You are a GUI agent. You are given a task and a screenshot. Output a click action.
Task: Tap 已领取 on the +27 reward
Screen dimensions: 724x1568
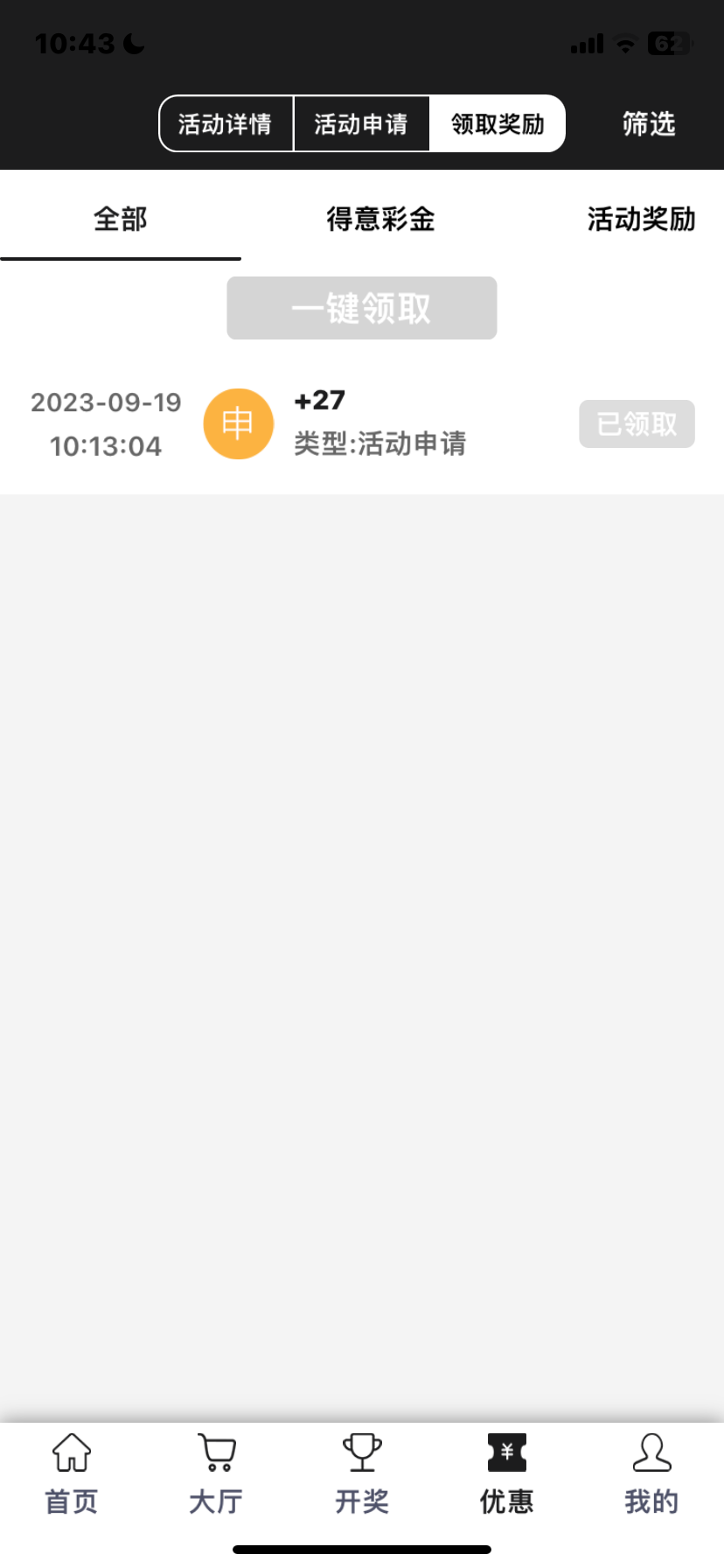(637, 424)
